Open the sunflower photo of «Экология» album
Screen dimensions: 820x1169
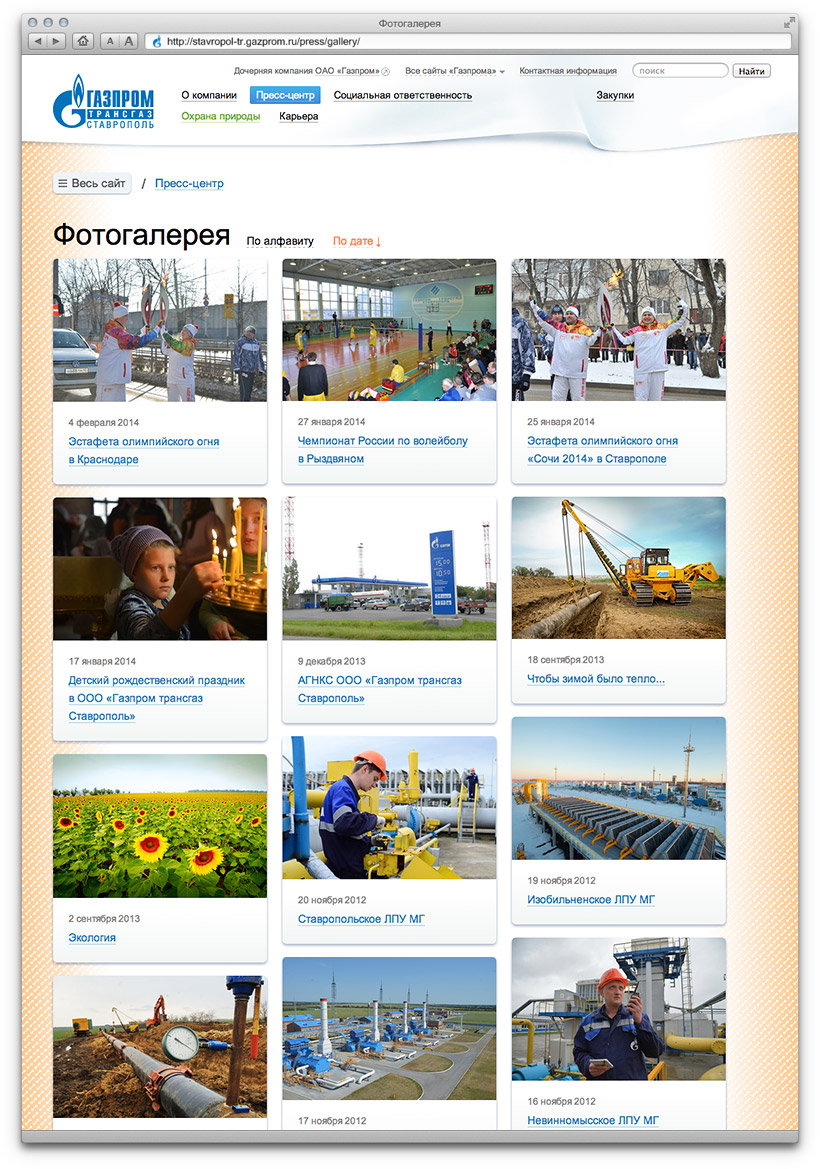[x=160, y=826]
